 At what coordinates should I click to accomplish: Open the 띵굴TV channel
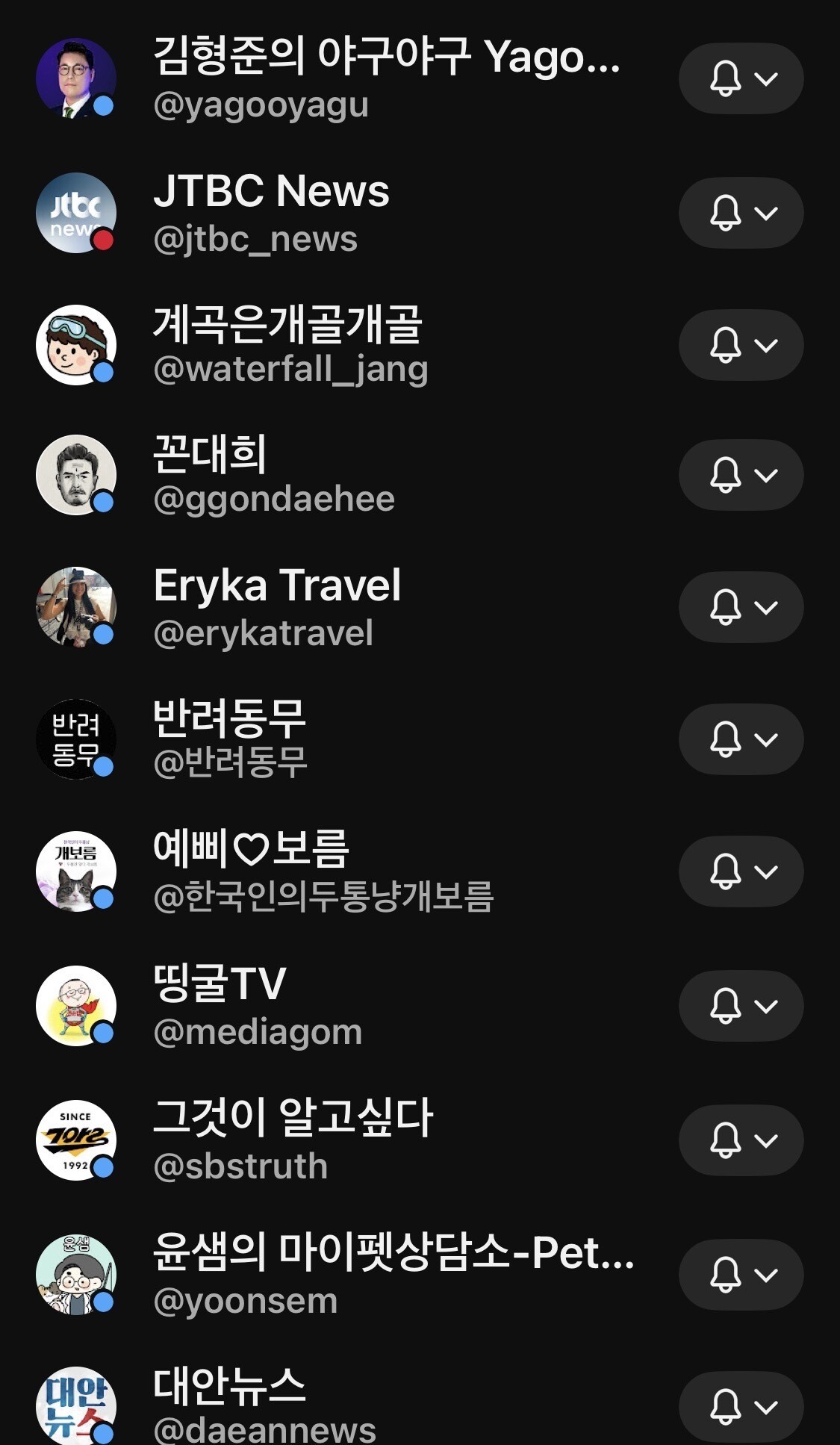click(x=220, y=1005)
